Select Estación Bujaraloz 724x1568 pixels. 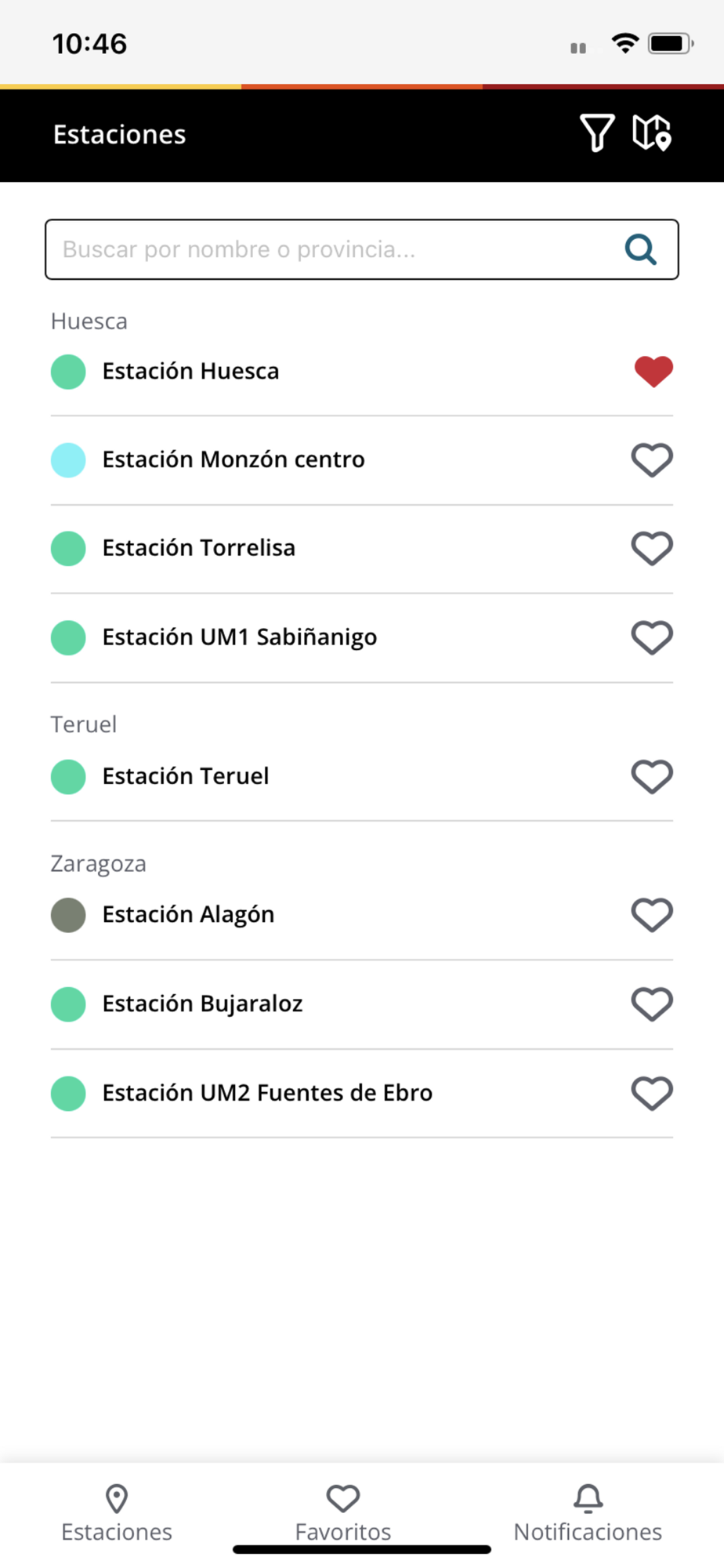click(x=202, y=1004)
